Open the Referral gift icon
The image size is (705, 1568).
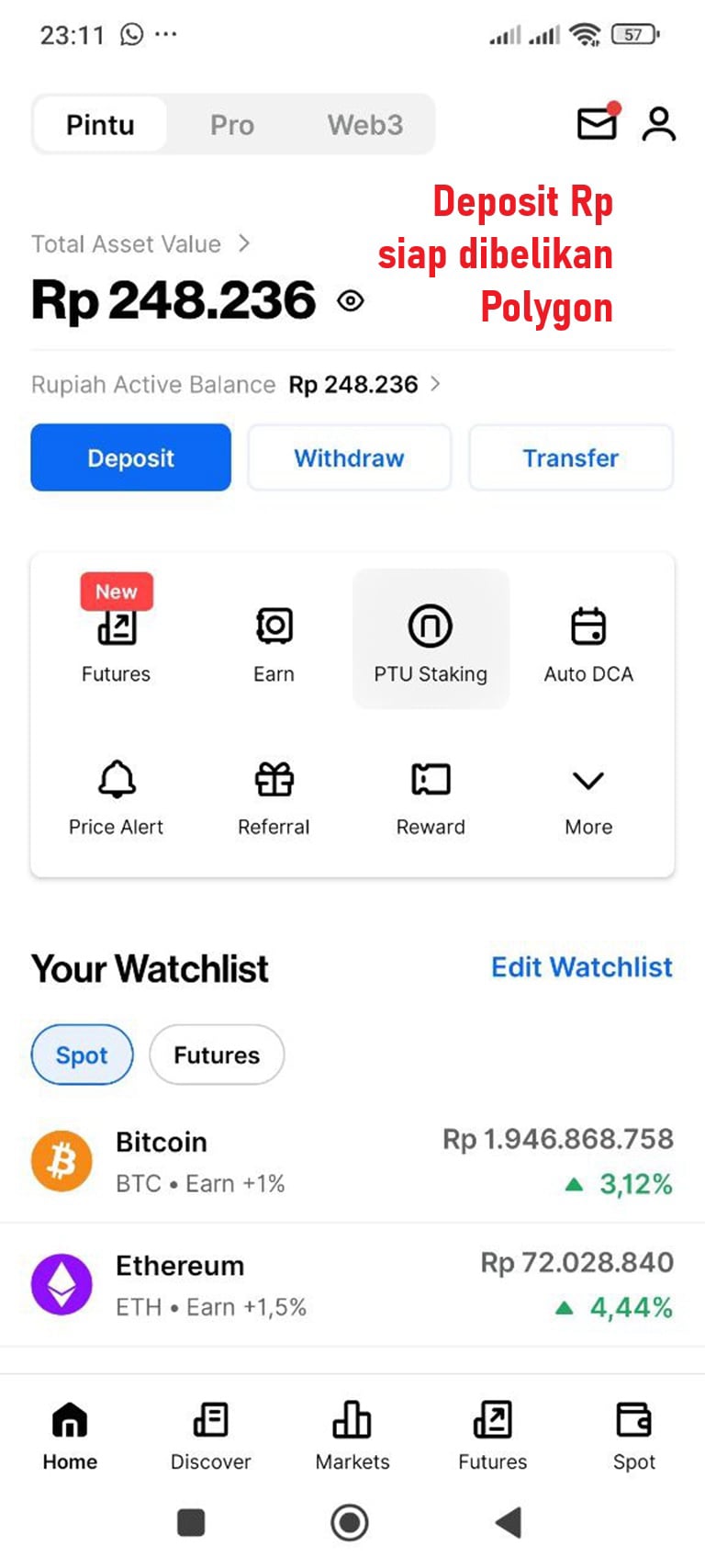274,780
